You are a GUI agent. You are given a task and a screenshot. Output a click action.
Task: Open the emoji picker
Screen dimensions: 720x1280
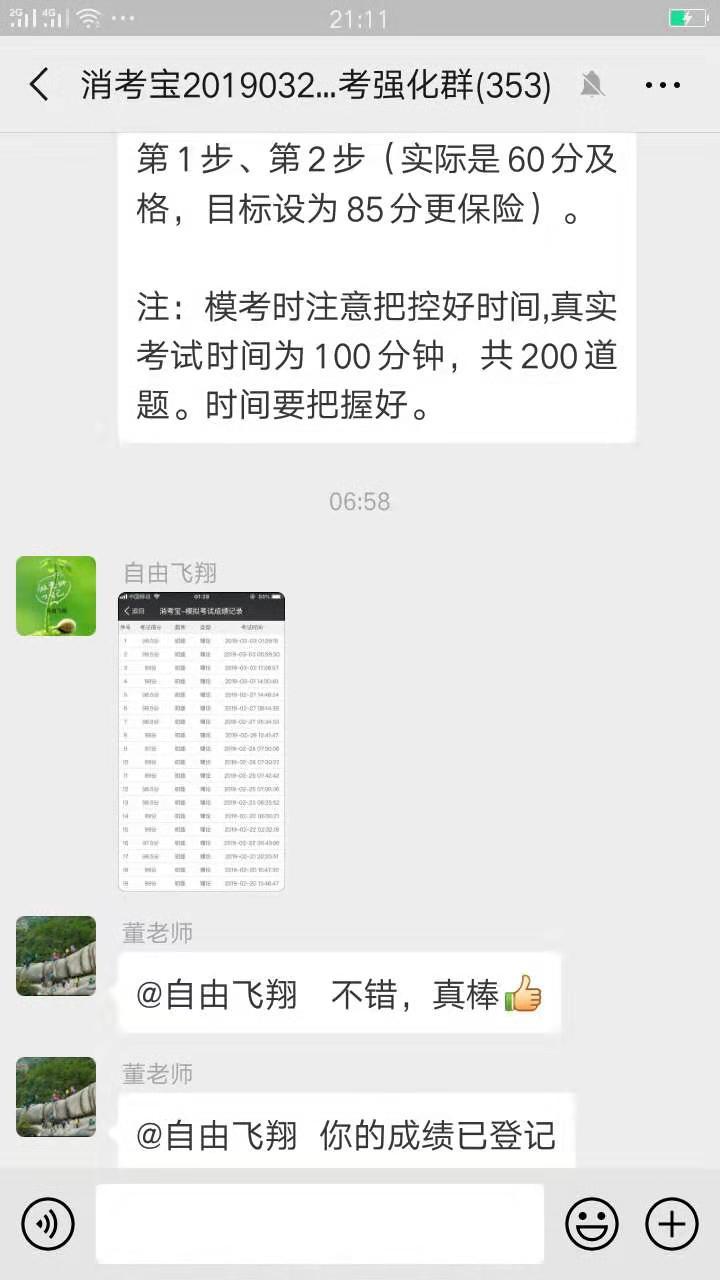tap(592, 1223)
